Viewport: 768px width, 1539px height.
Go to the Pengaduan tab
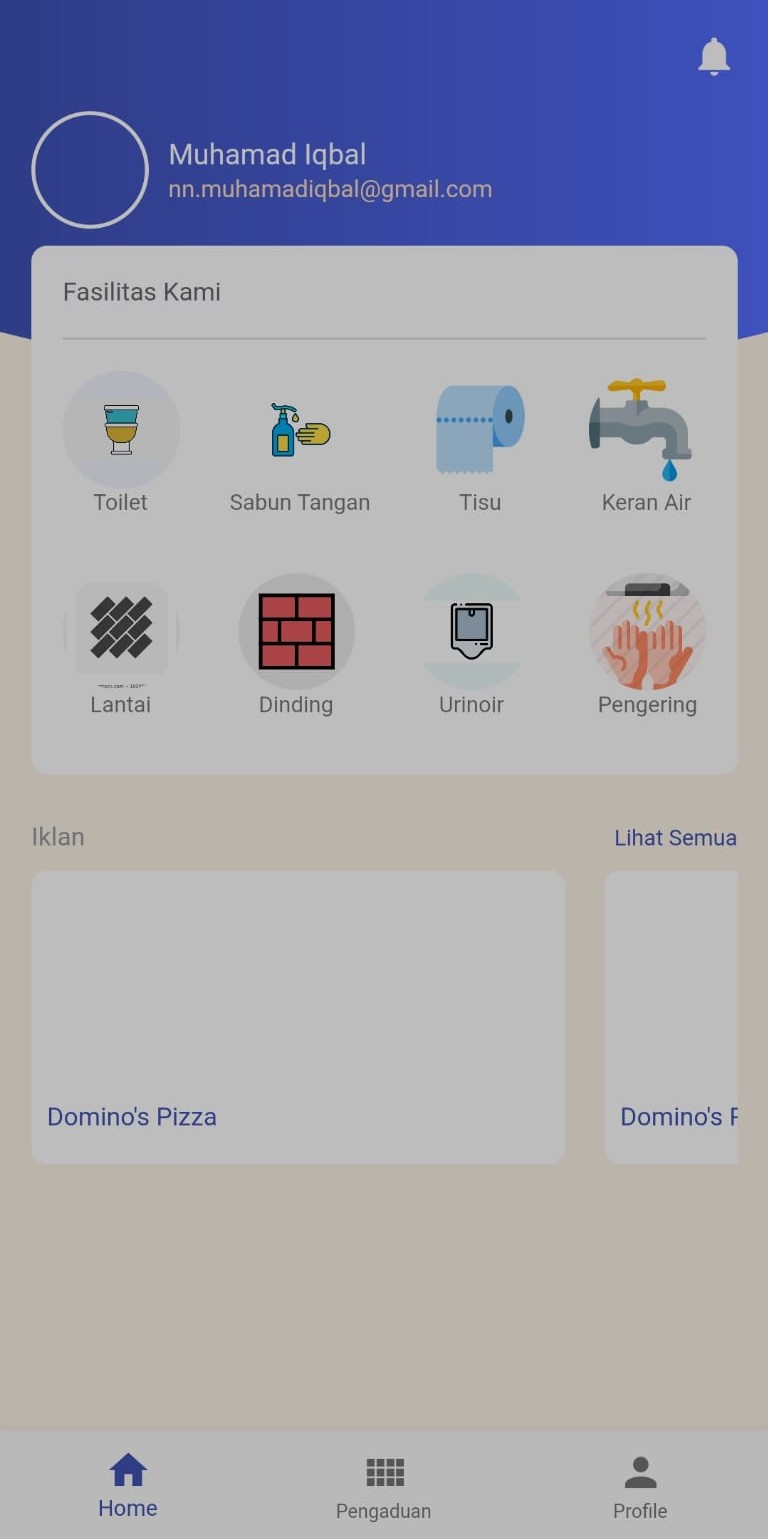[384, 1486]
